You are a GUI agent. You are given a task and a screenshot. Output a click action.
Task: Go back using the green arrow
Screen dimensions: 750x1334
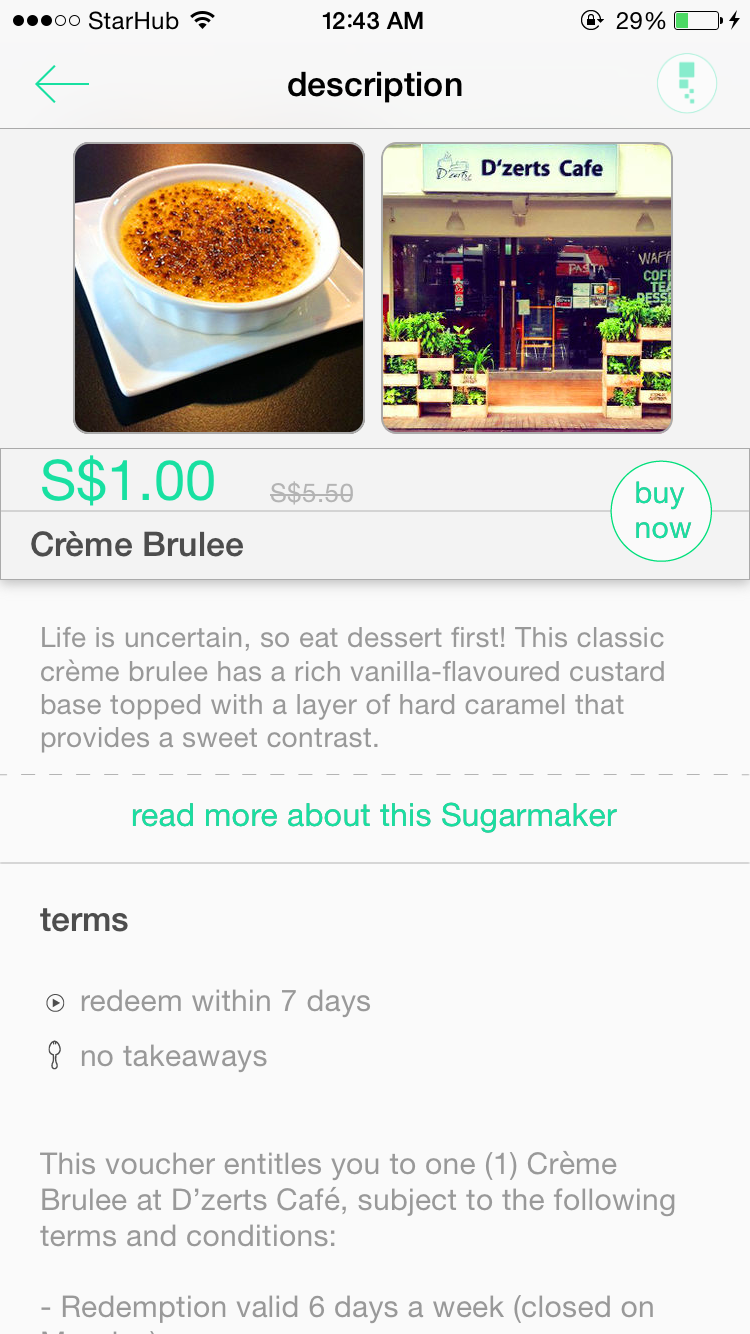tap(62, 85)
